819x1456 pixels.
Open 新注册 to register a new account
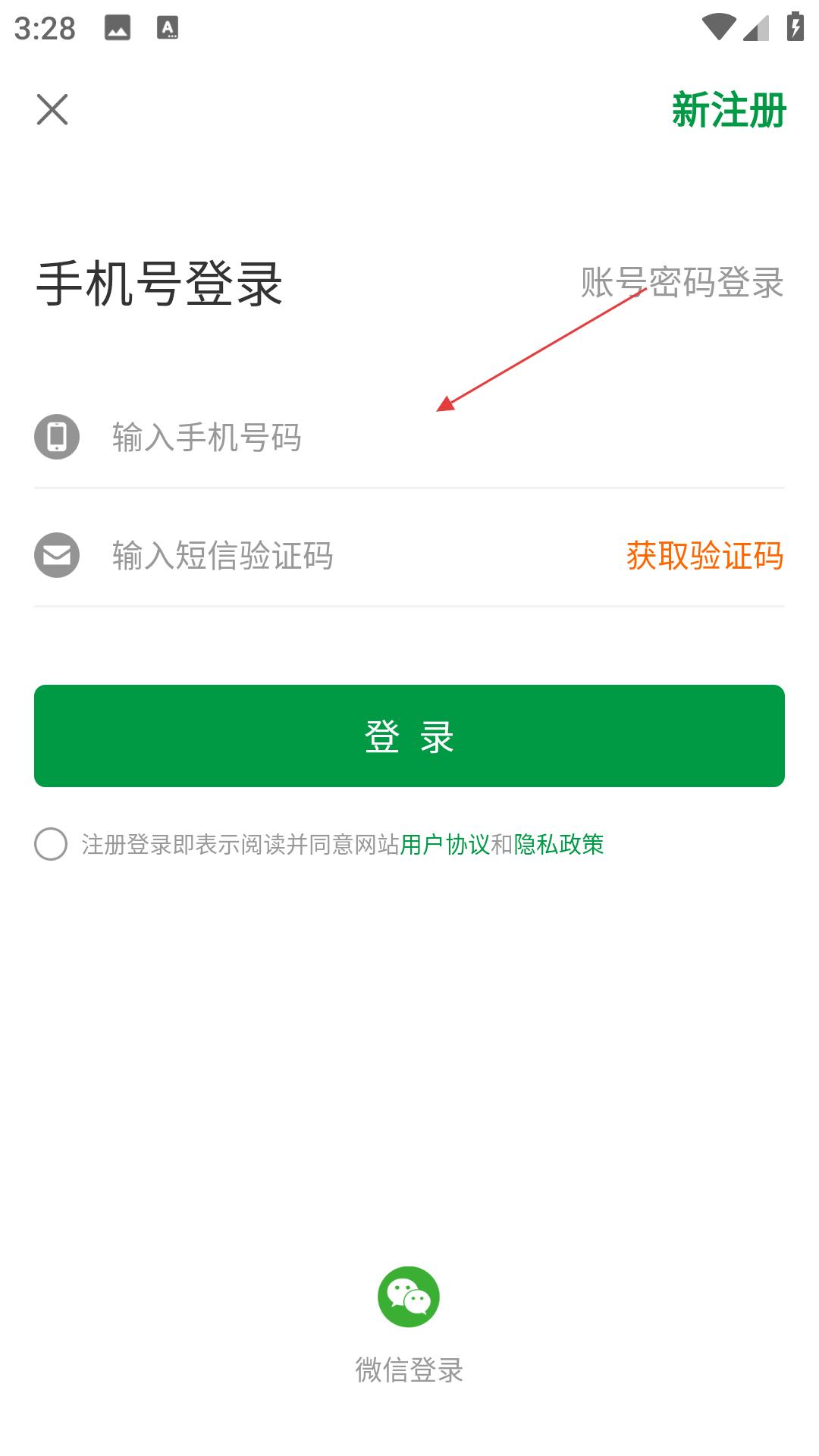(x=729, y=111)
